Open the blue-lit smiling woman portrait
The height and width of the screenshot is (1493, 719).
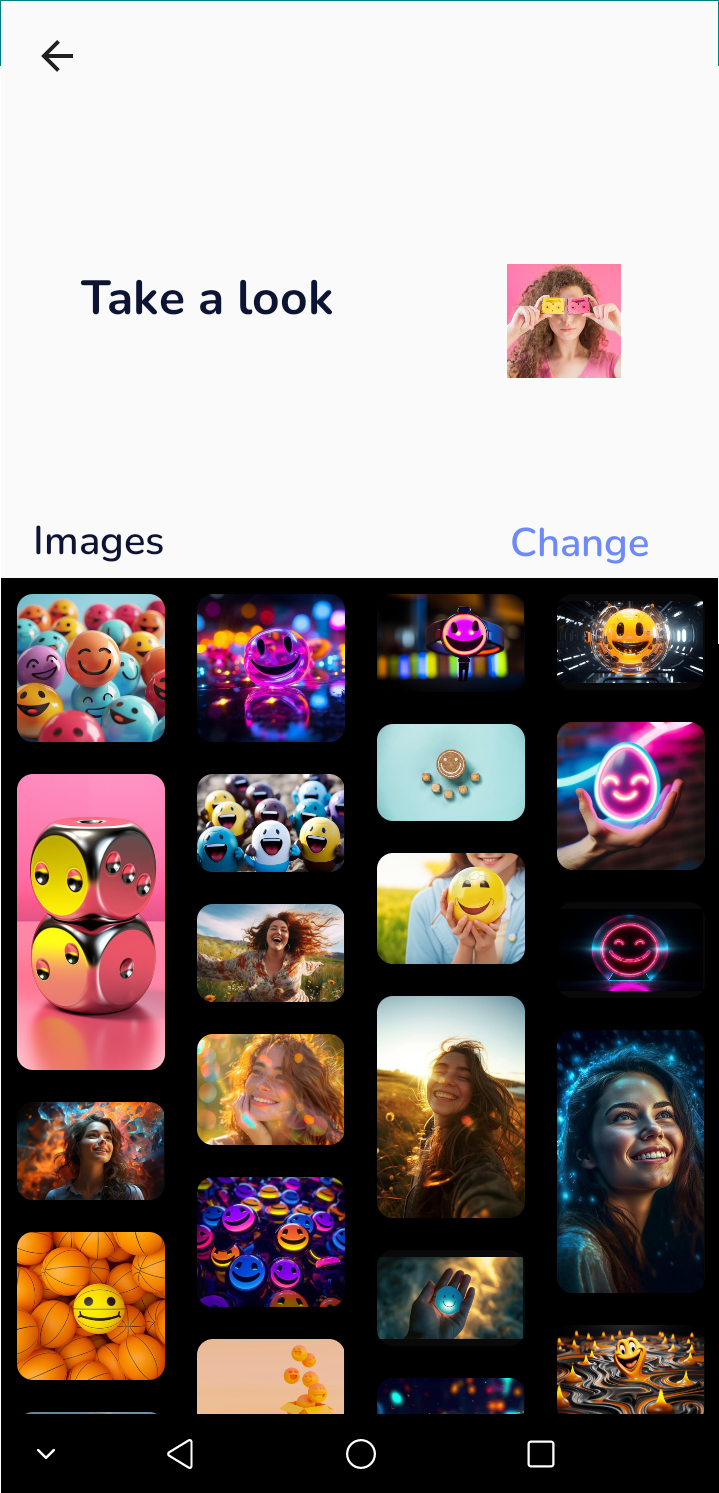631,1161
